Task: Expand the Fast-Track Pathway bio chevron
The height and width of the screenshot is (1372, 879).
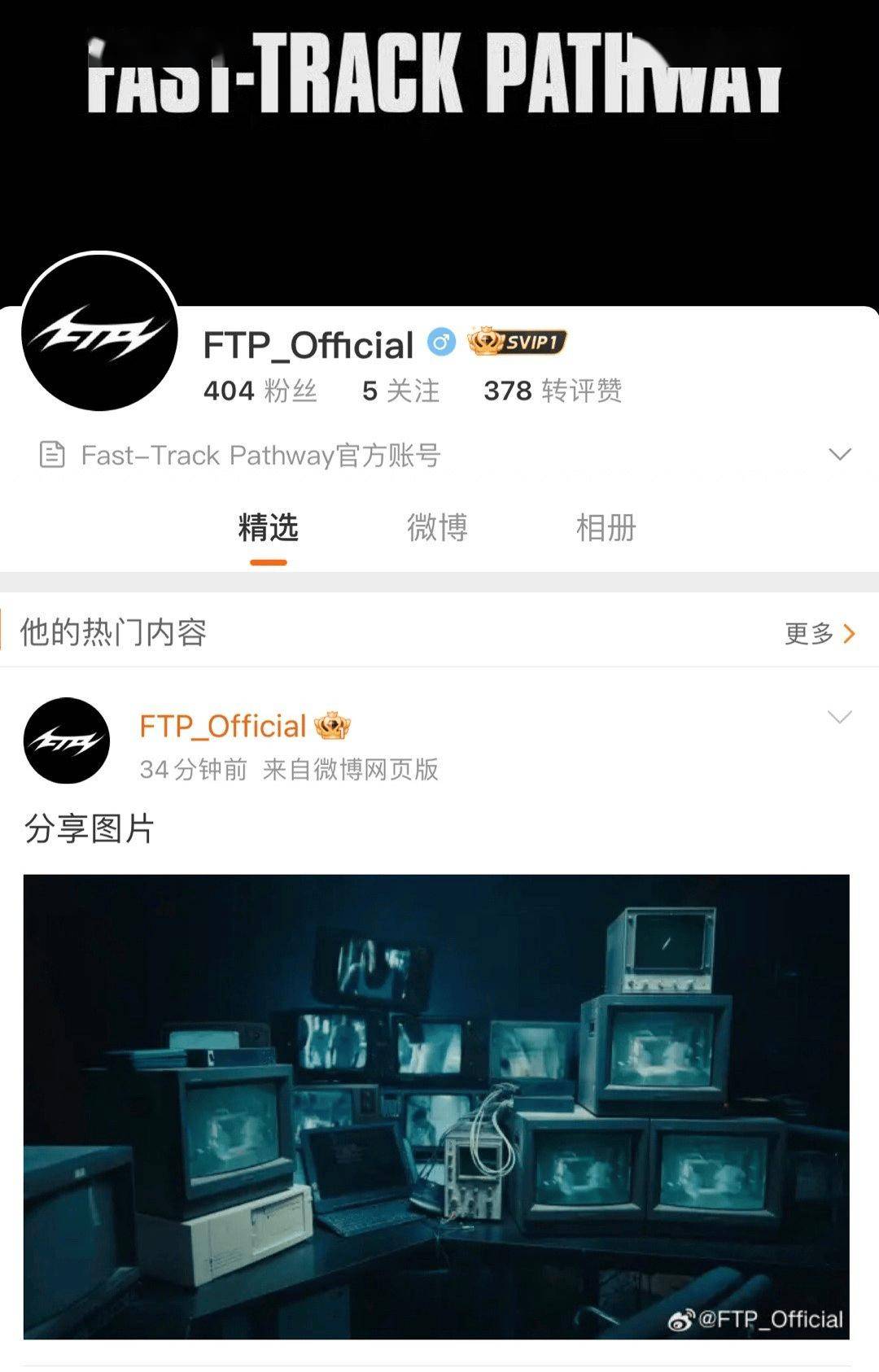Action: (x=839, y=454)
